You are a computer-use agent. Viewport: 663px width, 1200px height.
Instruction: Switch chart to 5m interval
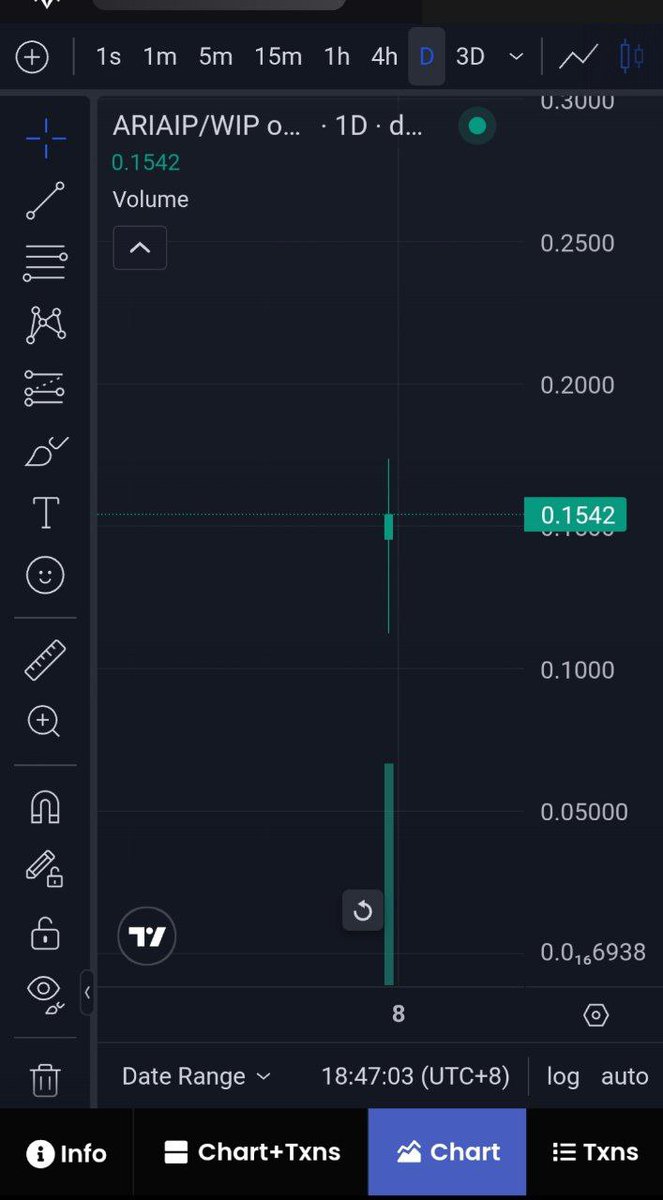tap(215, 57)
